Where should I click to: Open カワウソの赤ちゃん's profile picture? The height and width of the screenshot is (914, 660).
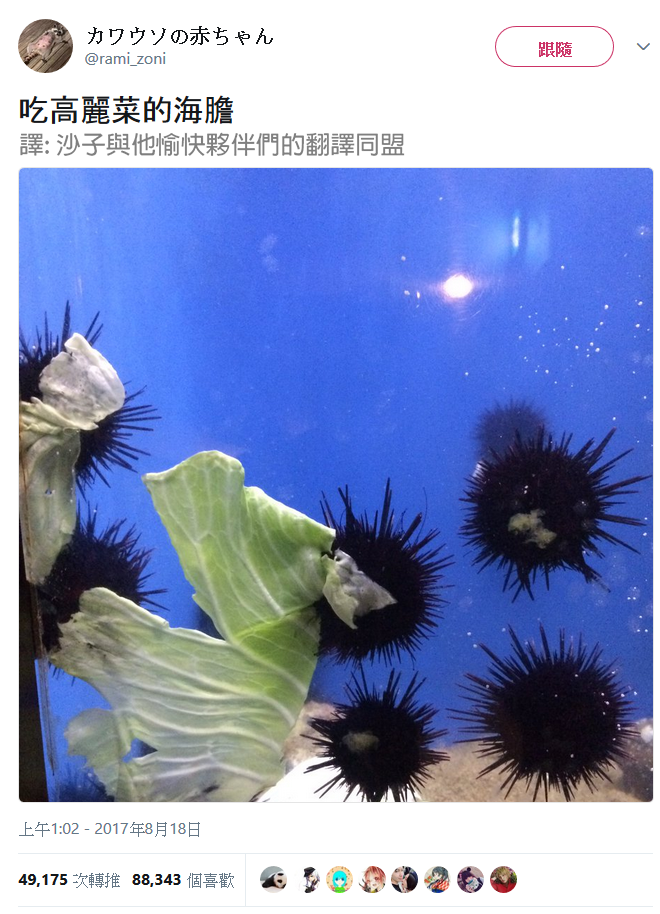click(45, 46)
